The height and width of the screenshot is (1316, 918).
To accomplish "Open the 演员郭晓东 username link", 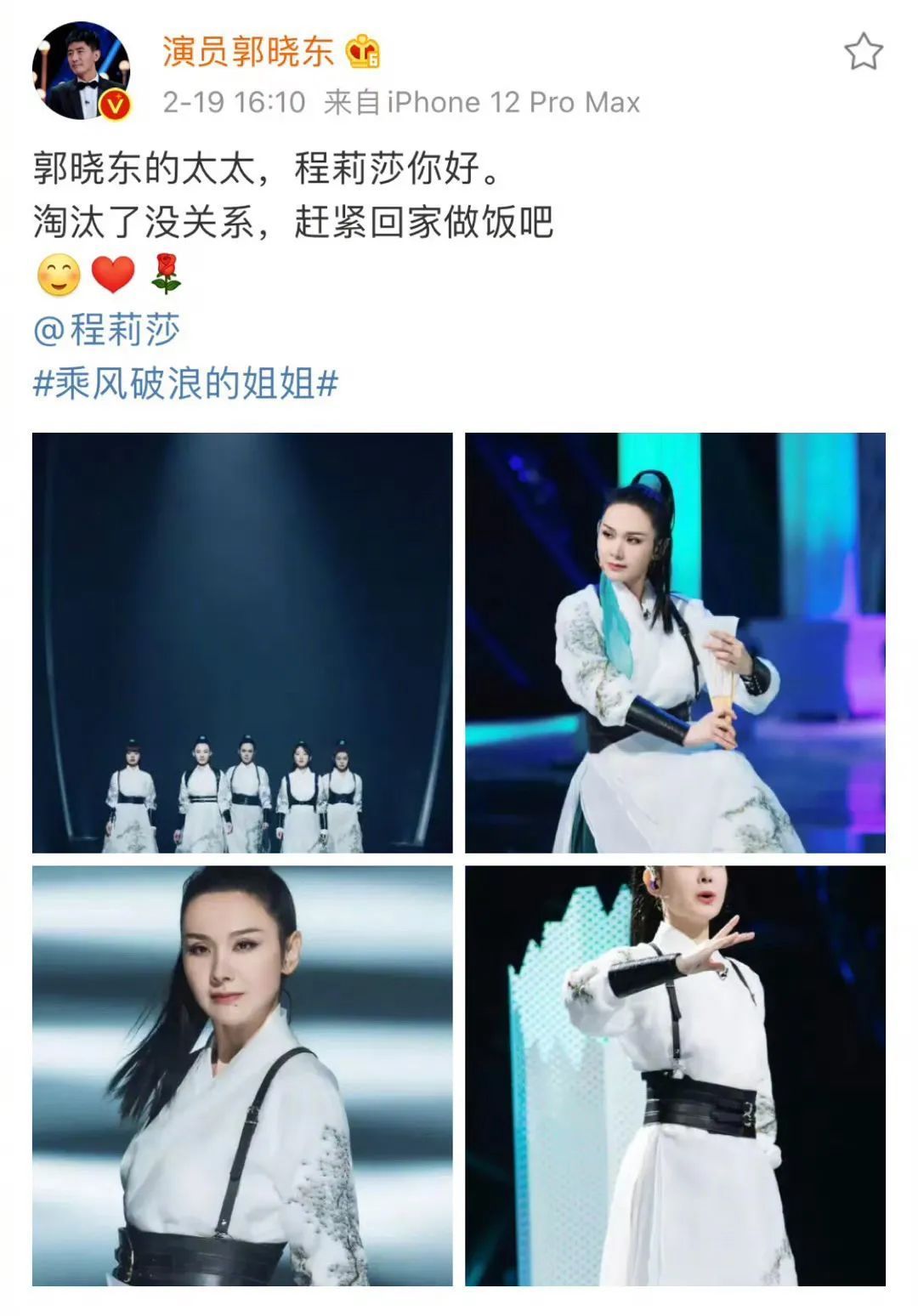I will 247,52.
